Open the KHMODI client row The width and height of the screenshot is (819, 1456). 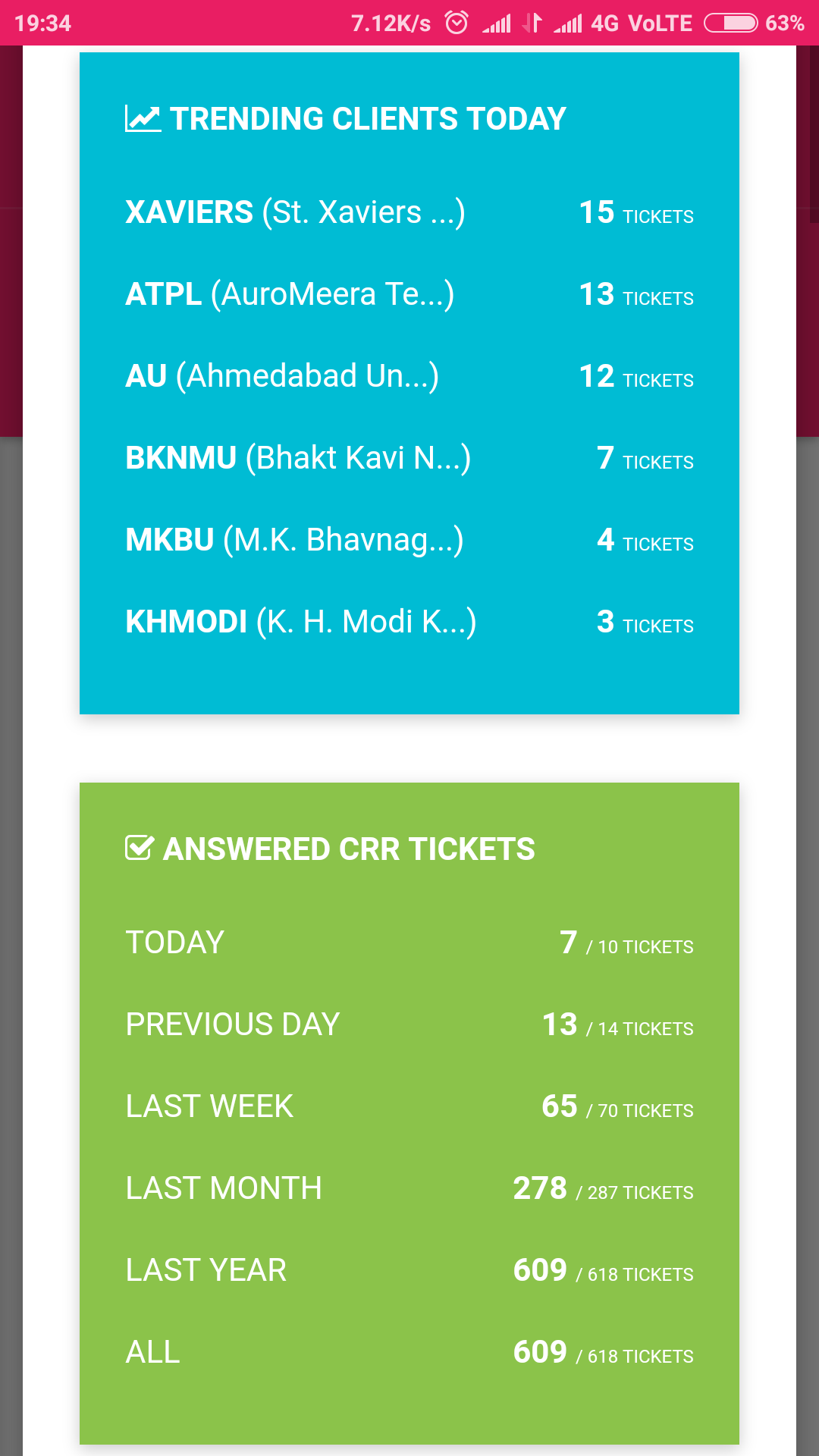click(409, 622)
